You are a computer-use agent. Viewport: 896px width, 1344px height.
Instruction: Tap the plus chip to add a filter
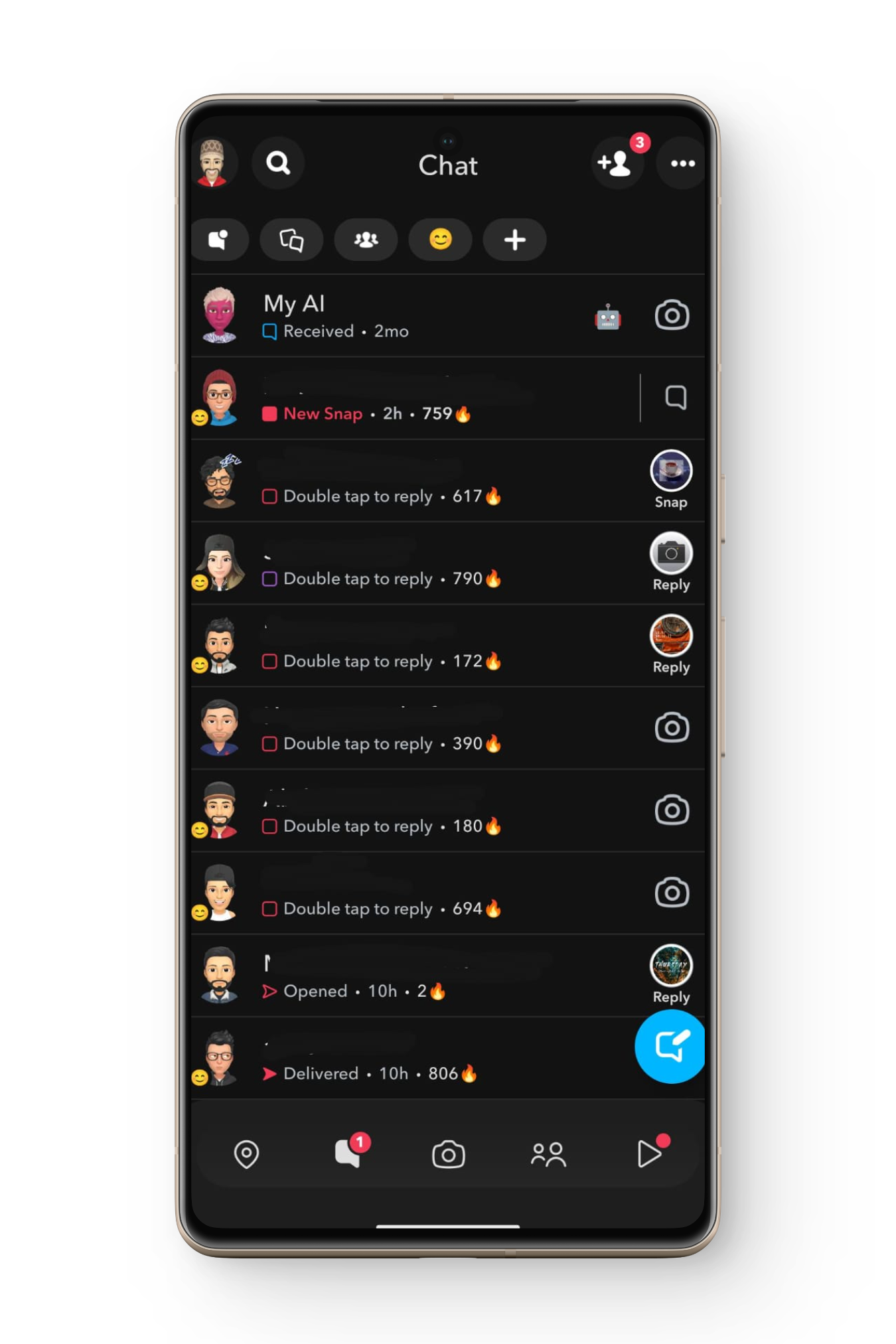[514, 240]
